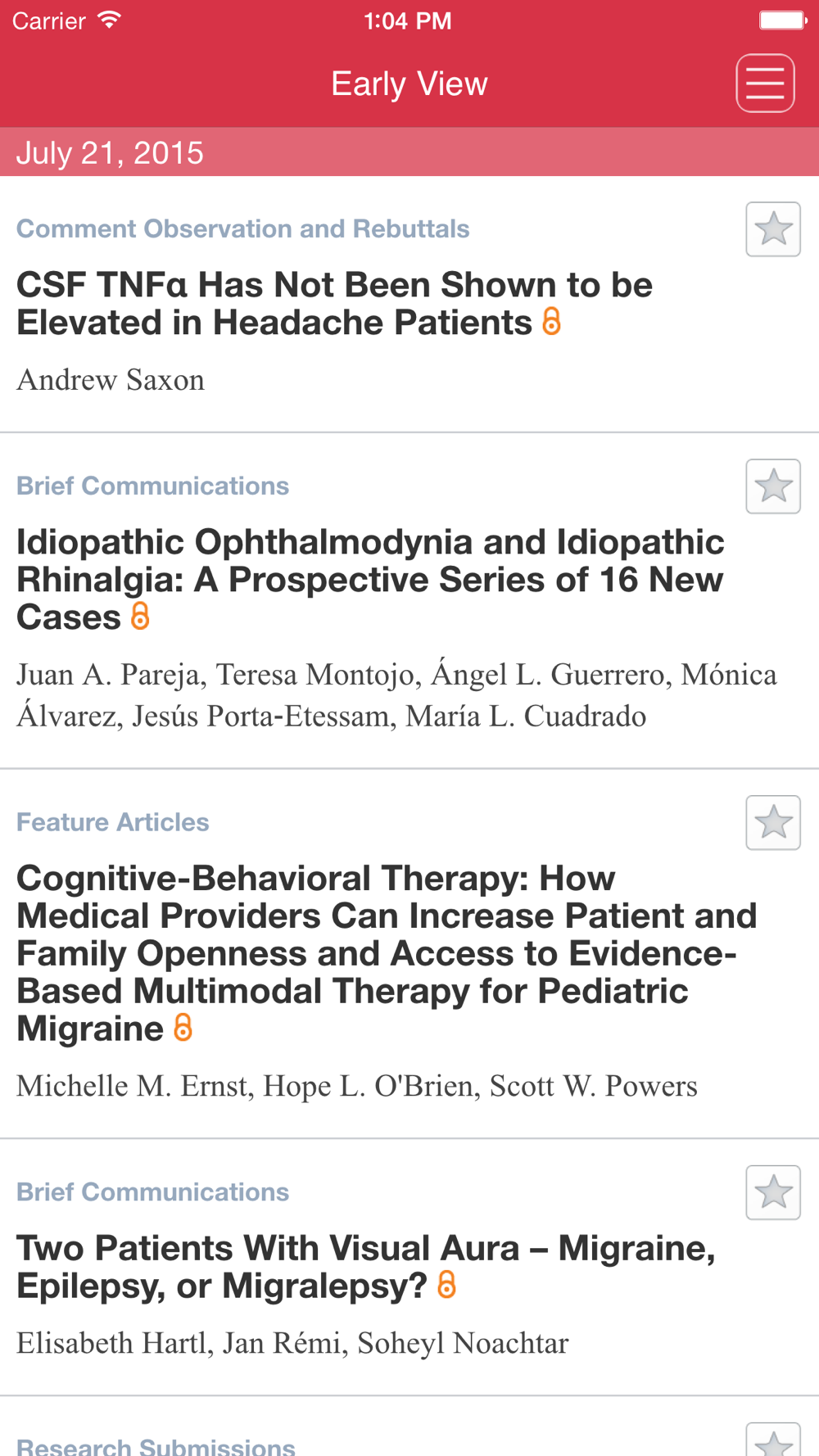Screen dimensions: 819x1456
Task: Star the Cognitive-Behavioral Therapy article
Action: click(x=773, y=822)
